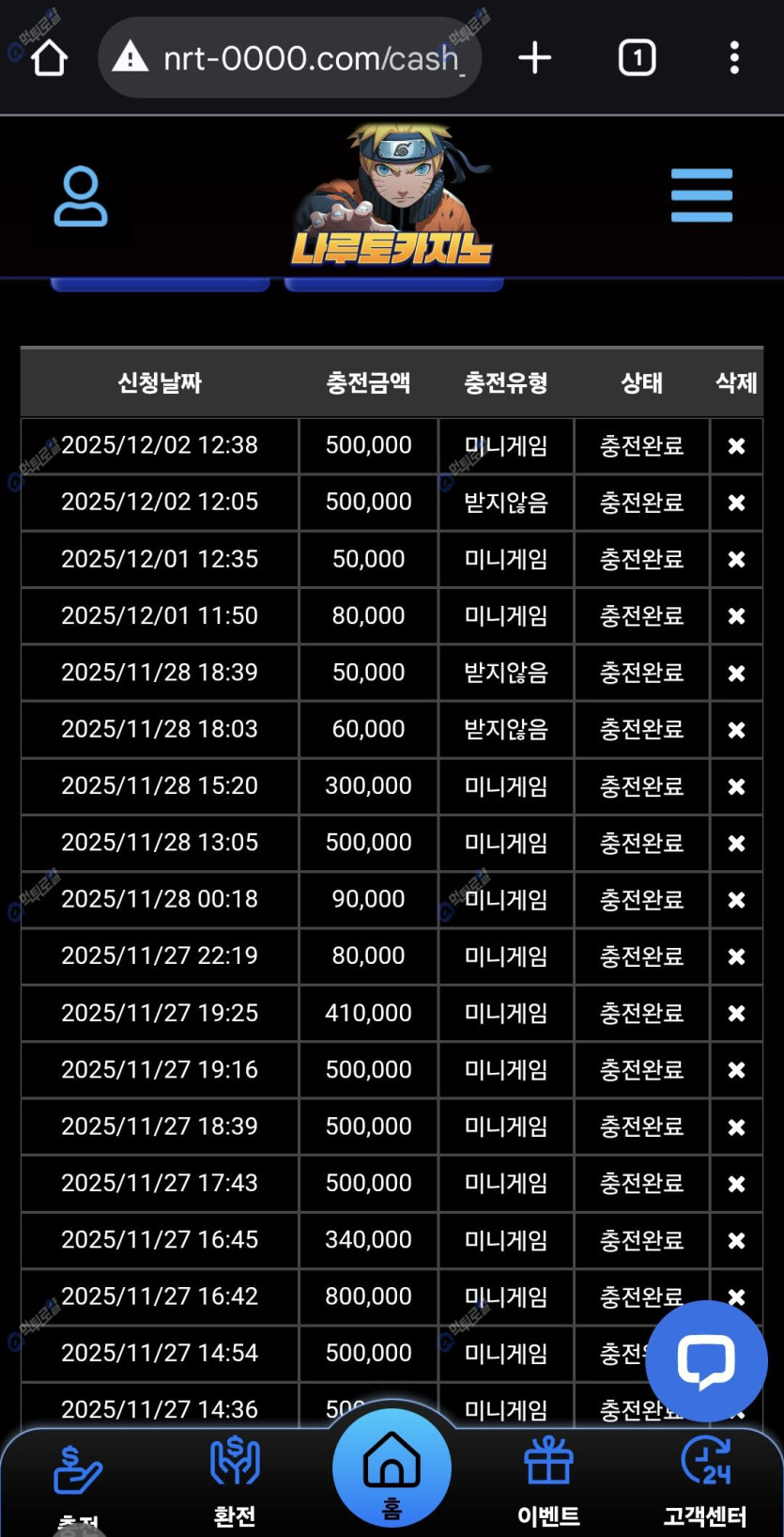Delete the 2025/12/02 12:05 record
Screen dimensions: 784x1537
point(736,503)
